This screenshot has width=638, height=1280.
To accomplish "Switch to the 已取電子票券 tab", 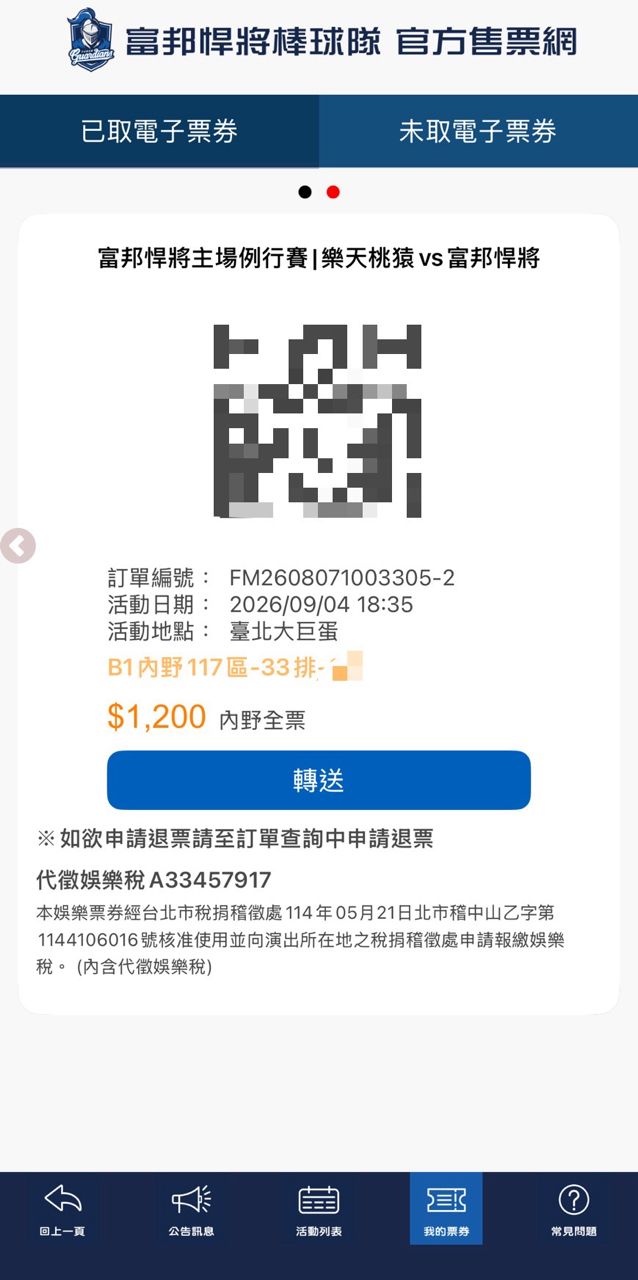I will 159,131.
